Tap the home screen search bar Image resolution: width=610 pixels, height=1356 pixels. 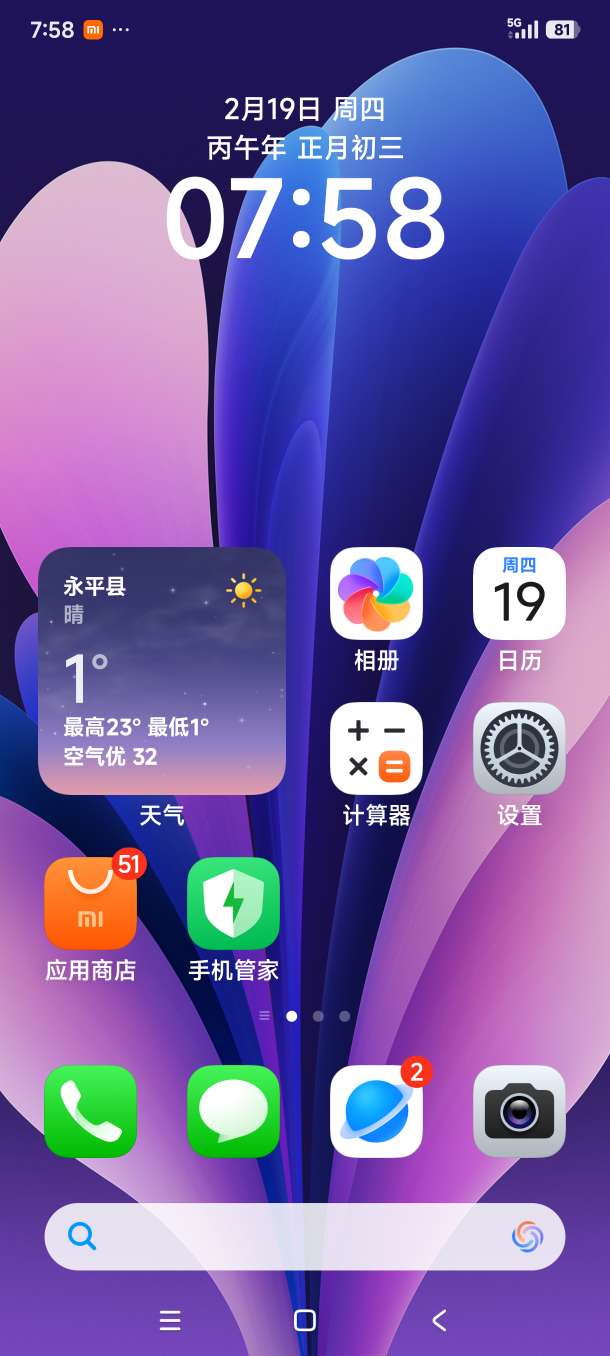(x=290, y=1237)
